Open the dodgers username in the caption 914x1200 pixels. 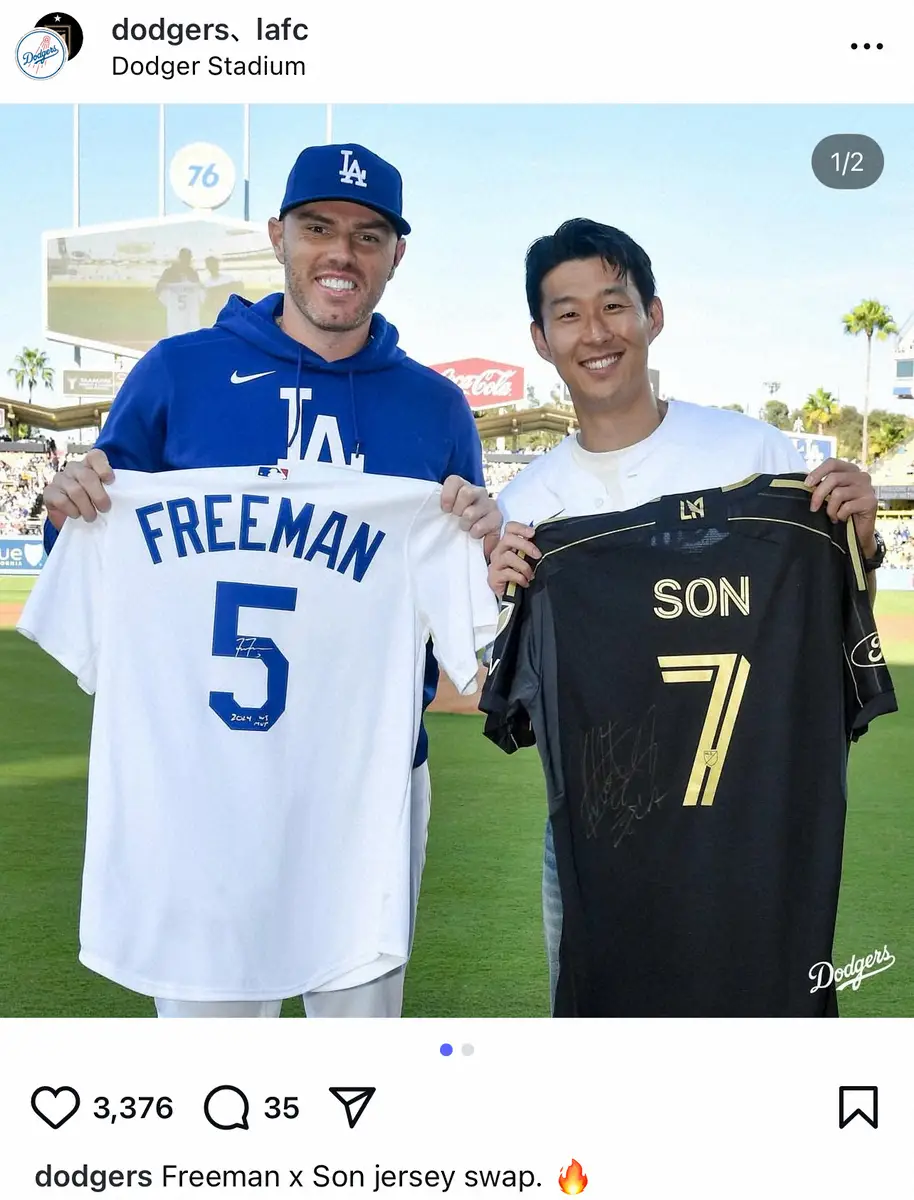click(93, 1177)
